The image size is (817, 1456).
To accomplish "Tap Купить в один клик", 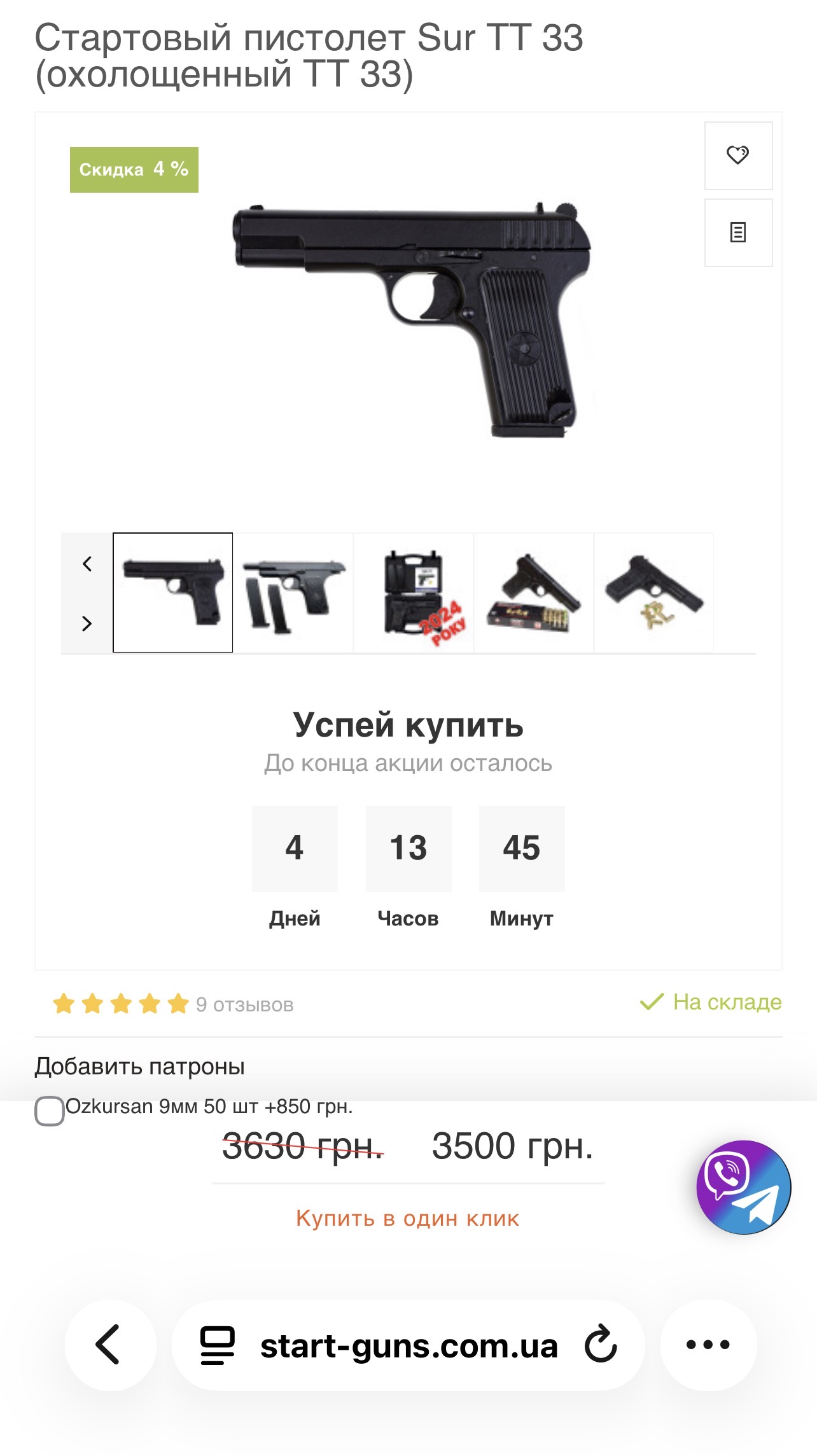I will (408, 1218).
